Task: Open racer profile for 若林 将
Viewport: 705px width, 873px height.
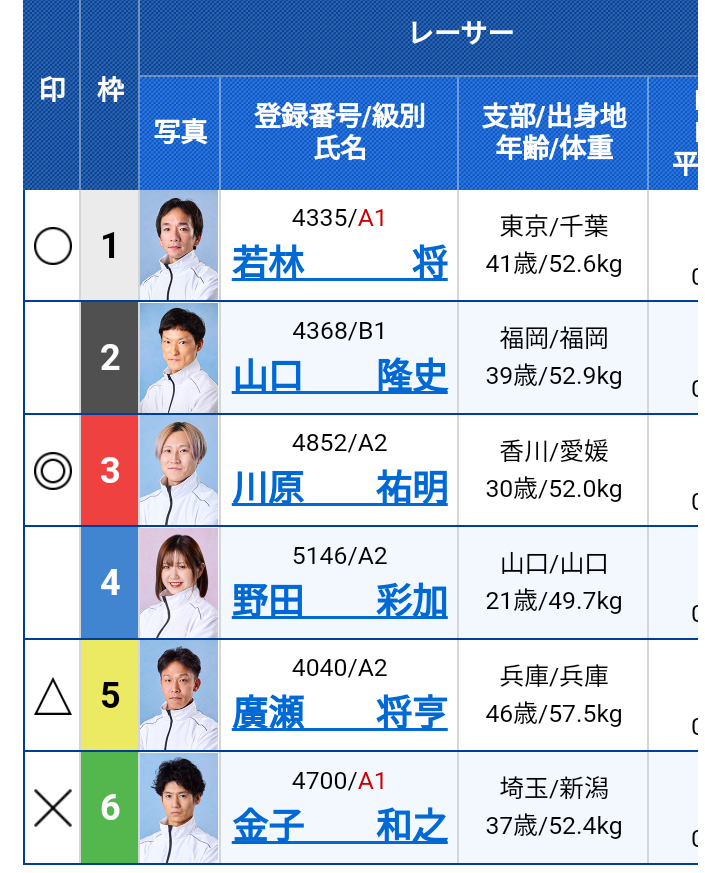Action: pyautogui.click(x=339, y=264)
